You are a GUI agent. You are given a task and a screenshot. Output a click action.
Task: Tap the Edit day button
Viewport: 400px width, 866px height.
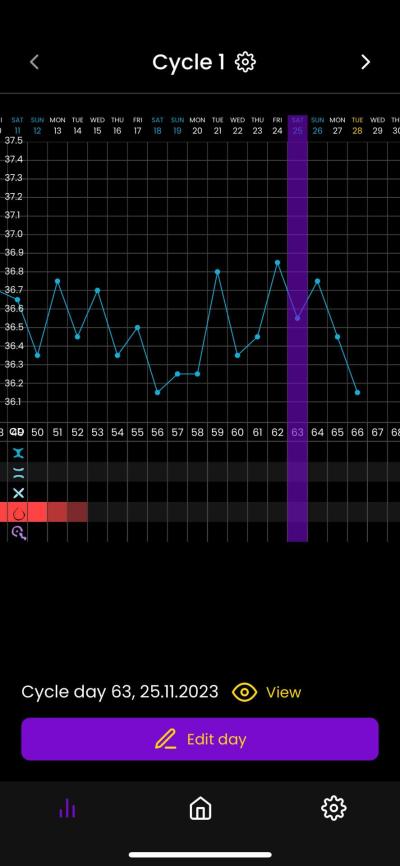200,739
